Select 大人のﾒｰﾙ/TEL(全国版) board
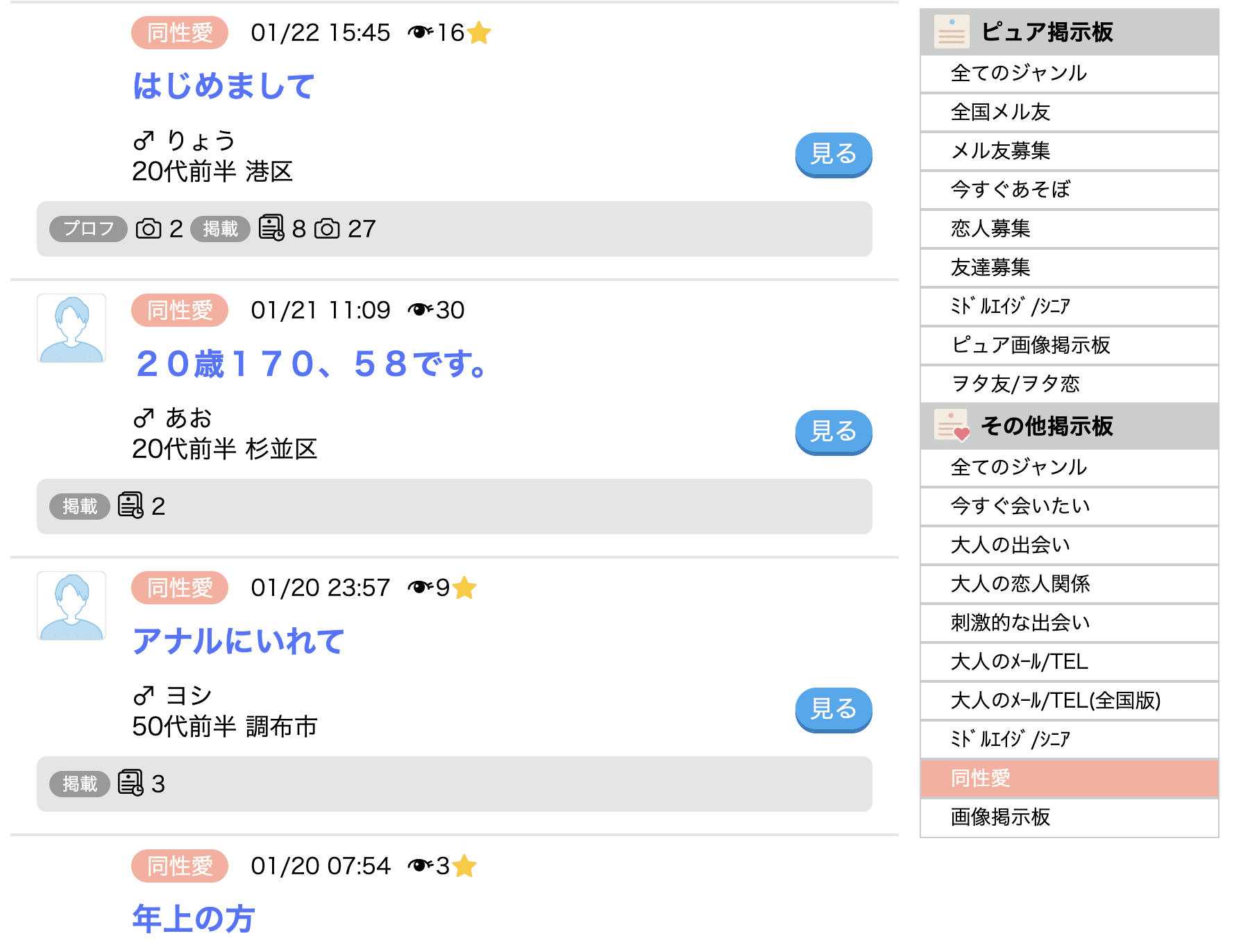The image size is (1241, 952). [x=1055, y=700]
